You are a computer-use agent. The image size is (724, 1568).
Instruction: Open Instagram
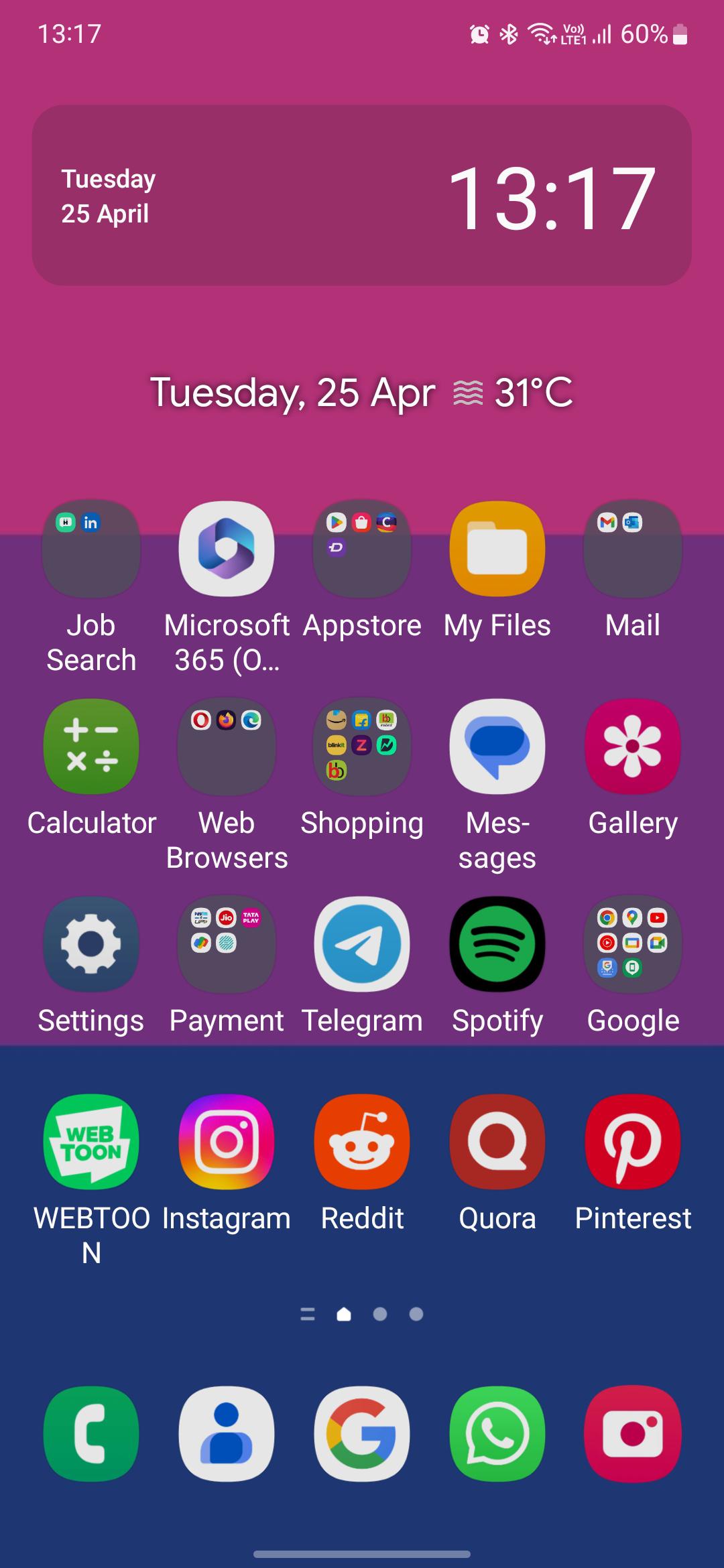tap(227, 1142)
